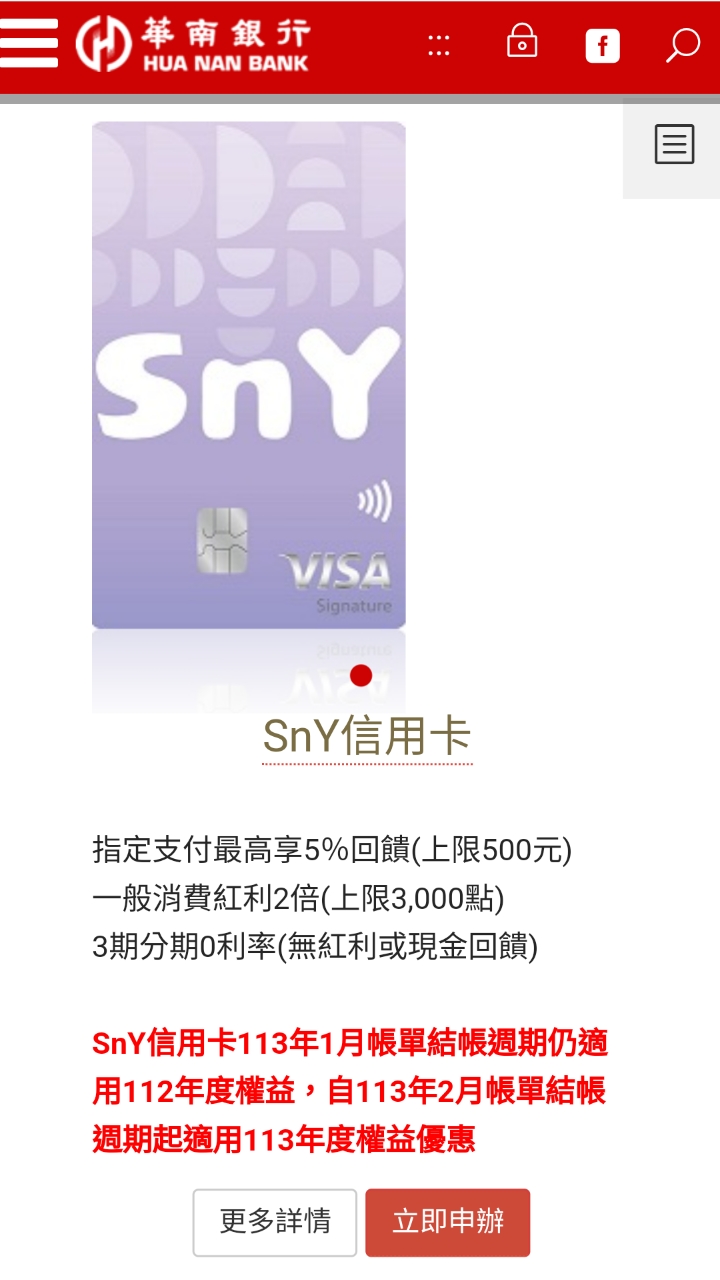Tap 立即申辦 to apply now
Image resolution: width=720 pixels, height=1280 pixels.
pos(448,1222)
